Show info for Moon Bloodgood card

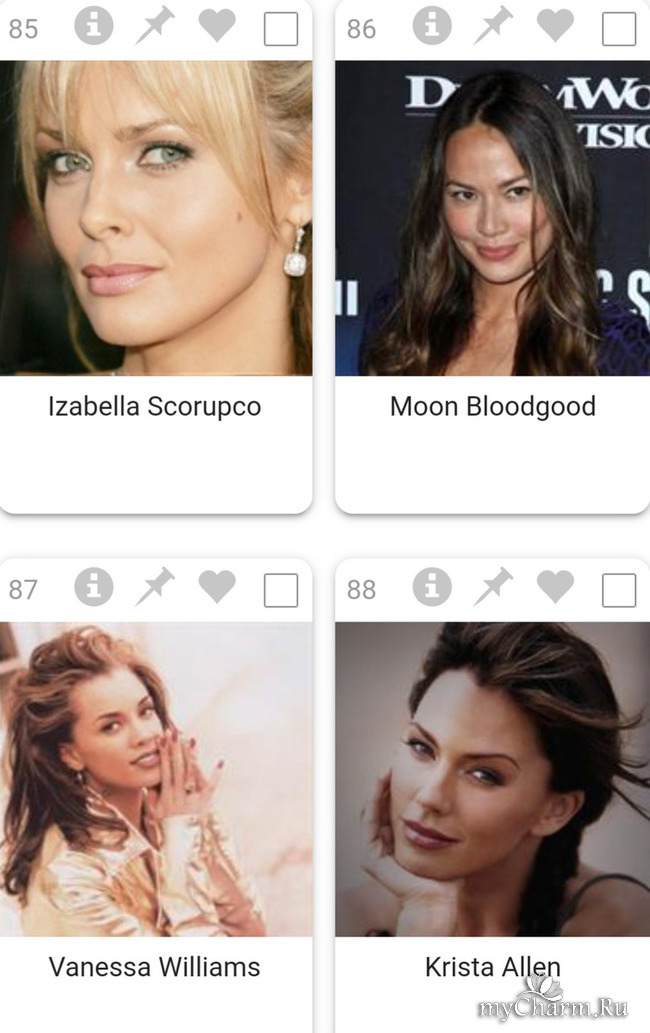click(431, 26)
